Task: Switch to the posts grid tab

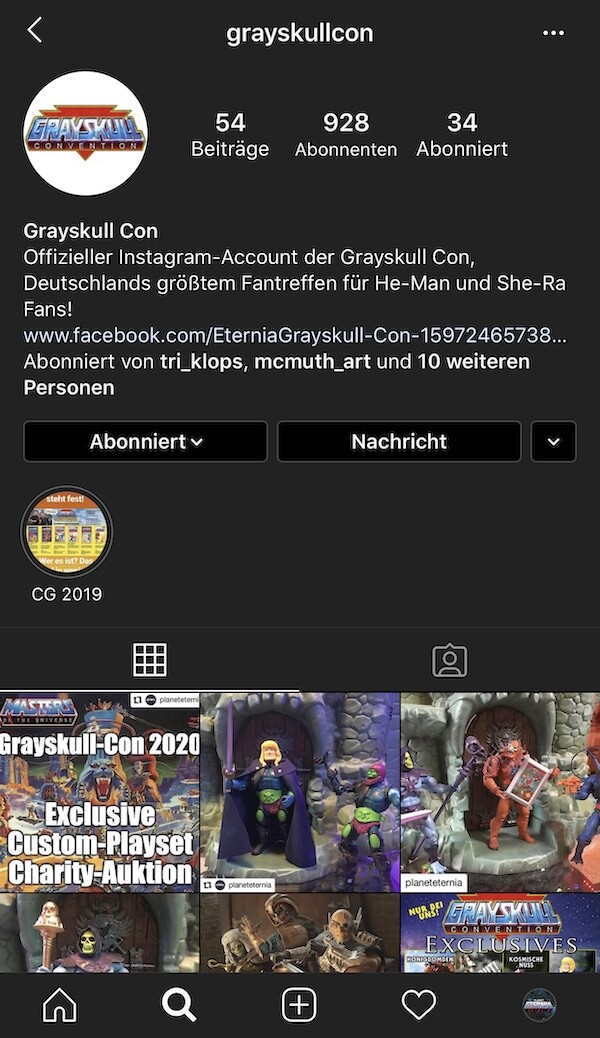Action: pyautogui.click(x=150, y=660)
